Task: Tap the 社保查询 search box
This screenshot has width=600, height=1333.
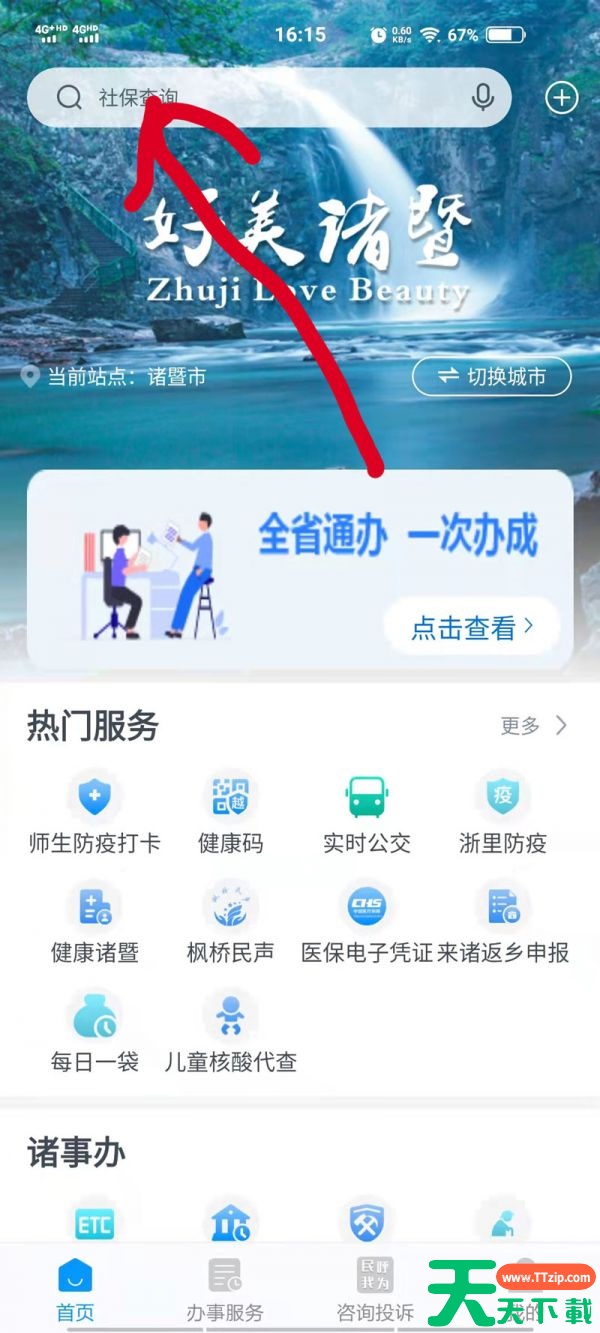Action: click(x=260, y=97)
